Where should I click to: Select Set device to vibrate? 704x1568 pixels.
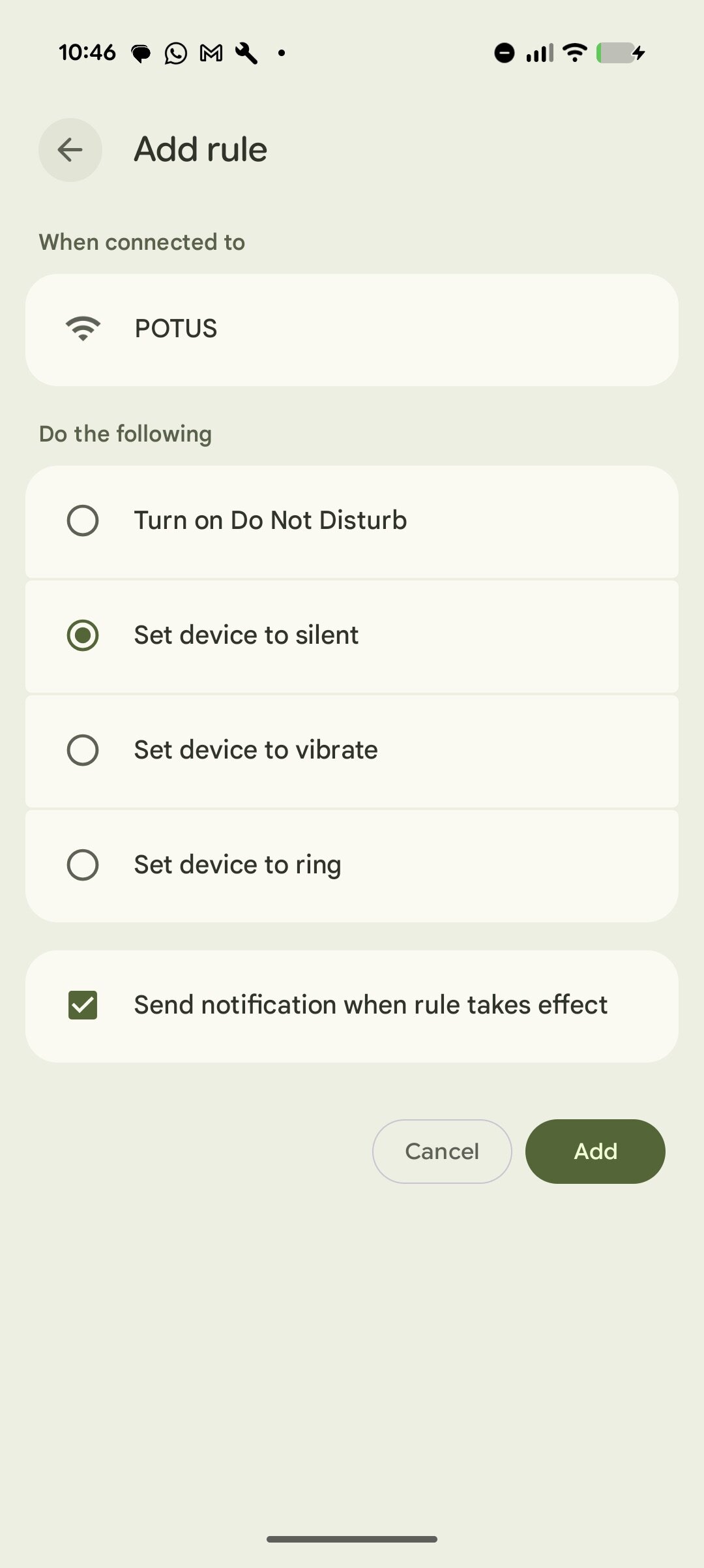coord(83,750)
